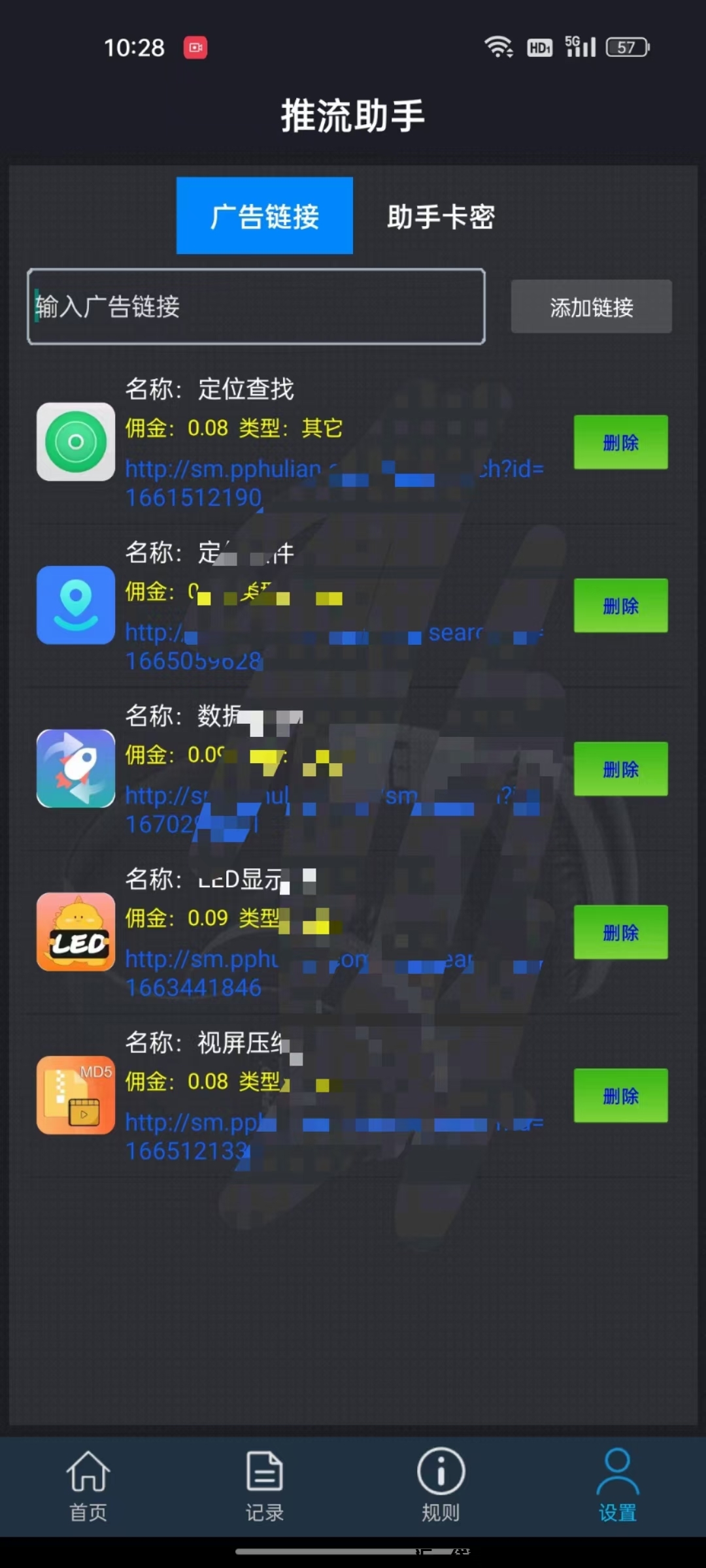Select the MD5 视屏压缩 app icon
Viewport: 706px width, 1568px height.
75,1096
